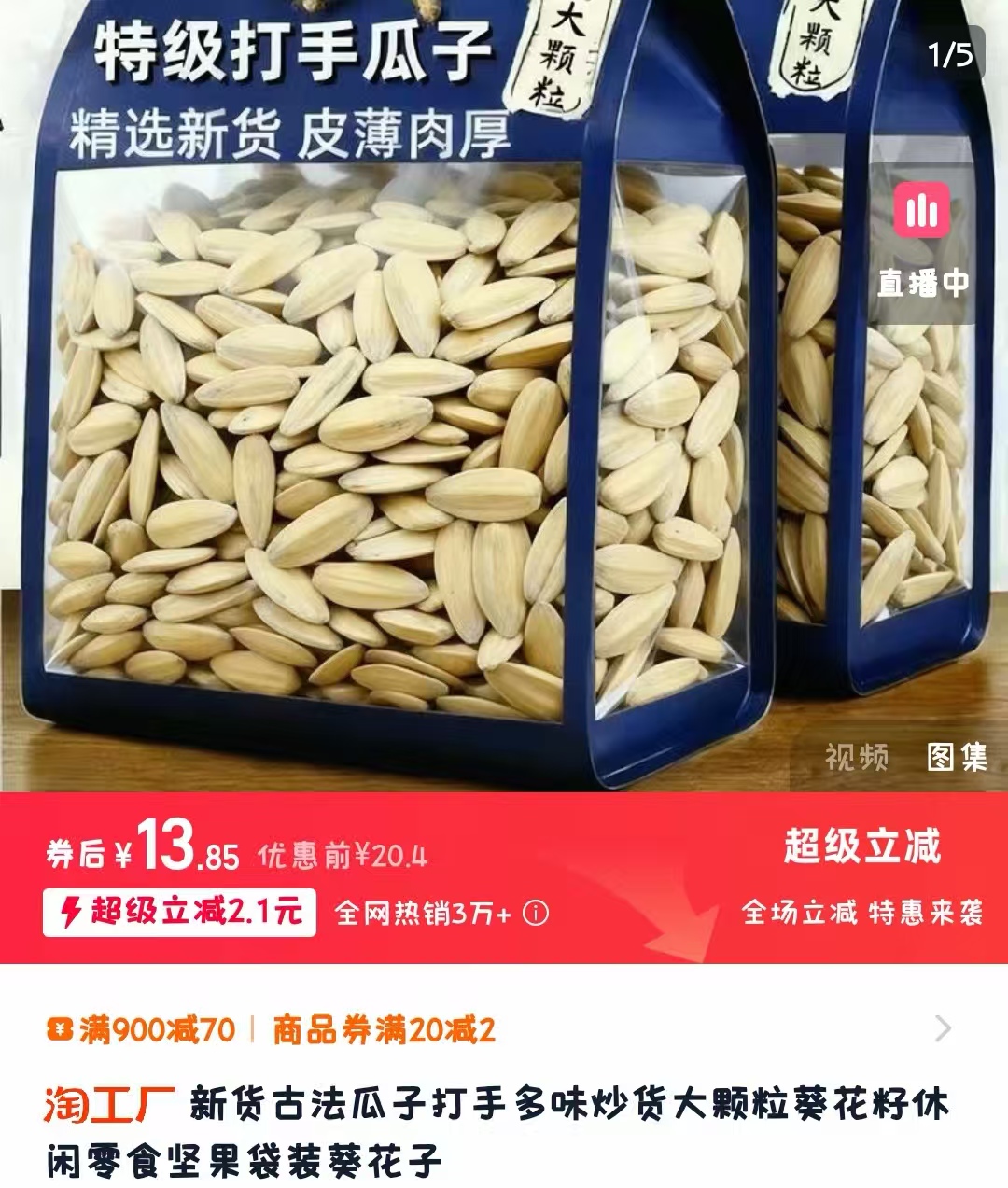Click the 超级立减 promotion banner
Image resolution: width=1008 pixels, height=1188 pixels.
click(863, 844)
